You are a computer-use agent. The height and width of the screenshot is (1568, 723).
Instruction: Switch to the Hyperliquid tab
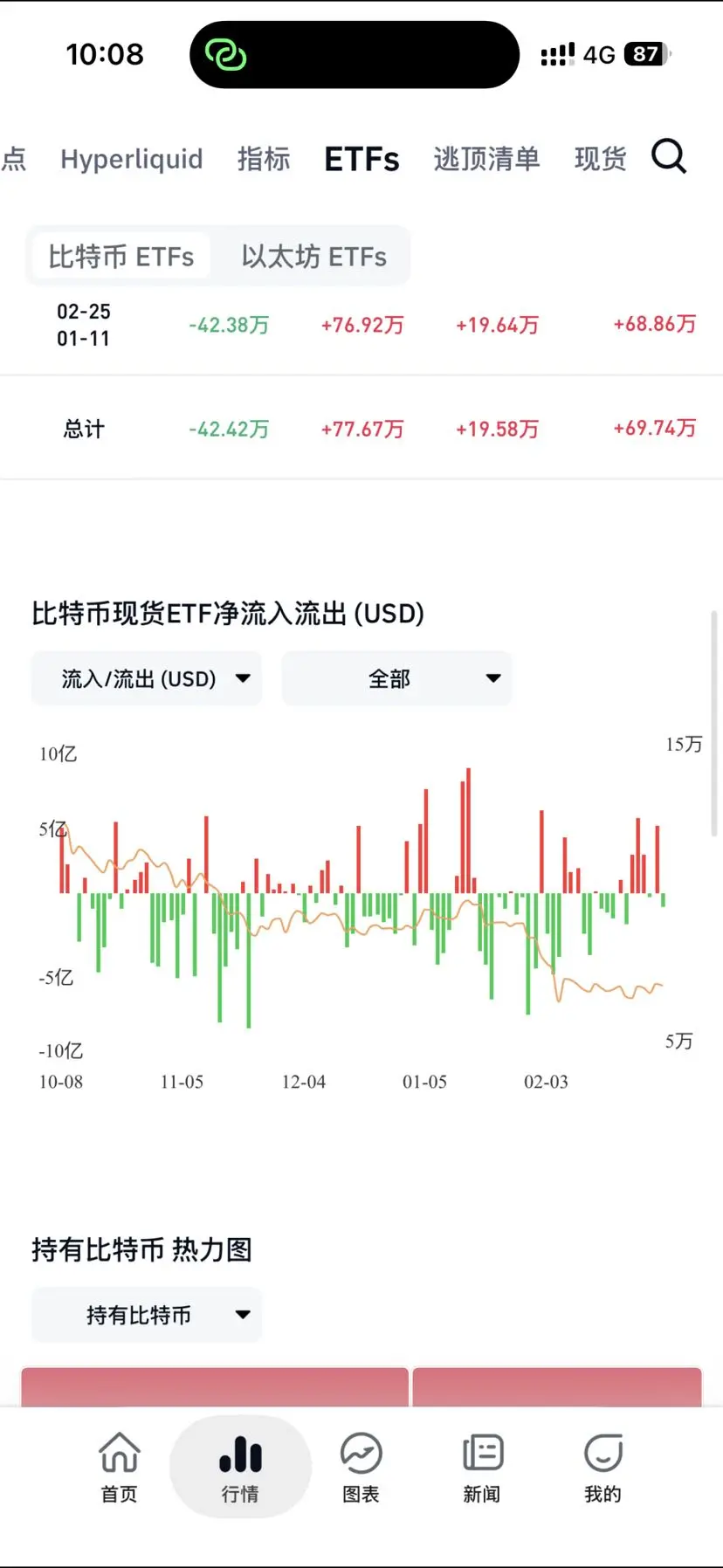131,159
